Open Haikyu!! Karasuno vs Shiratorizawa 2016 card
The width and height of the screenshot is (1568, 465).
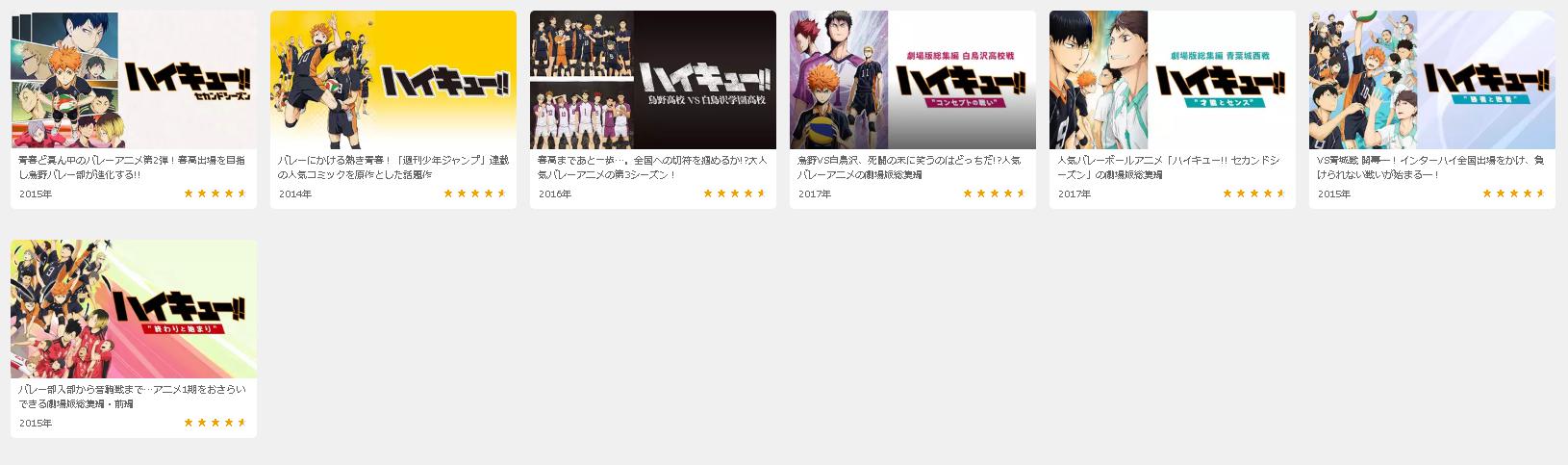tap(653, 81)
